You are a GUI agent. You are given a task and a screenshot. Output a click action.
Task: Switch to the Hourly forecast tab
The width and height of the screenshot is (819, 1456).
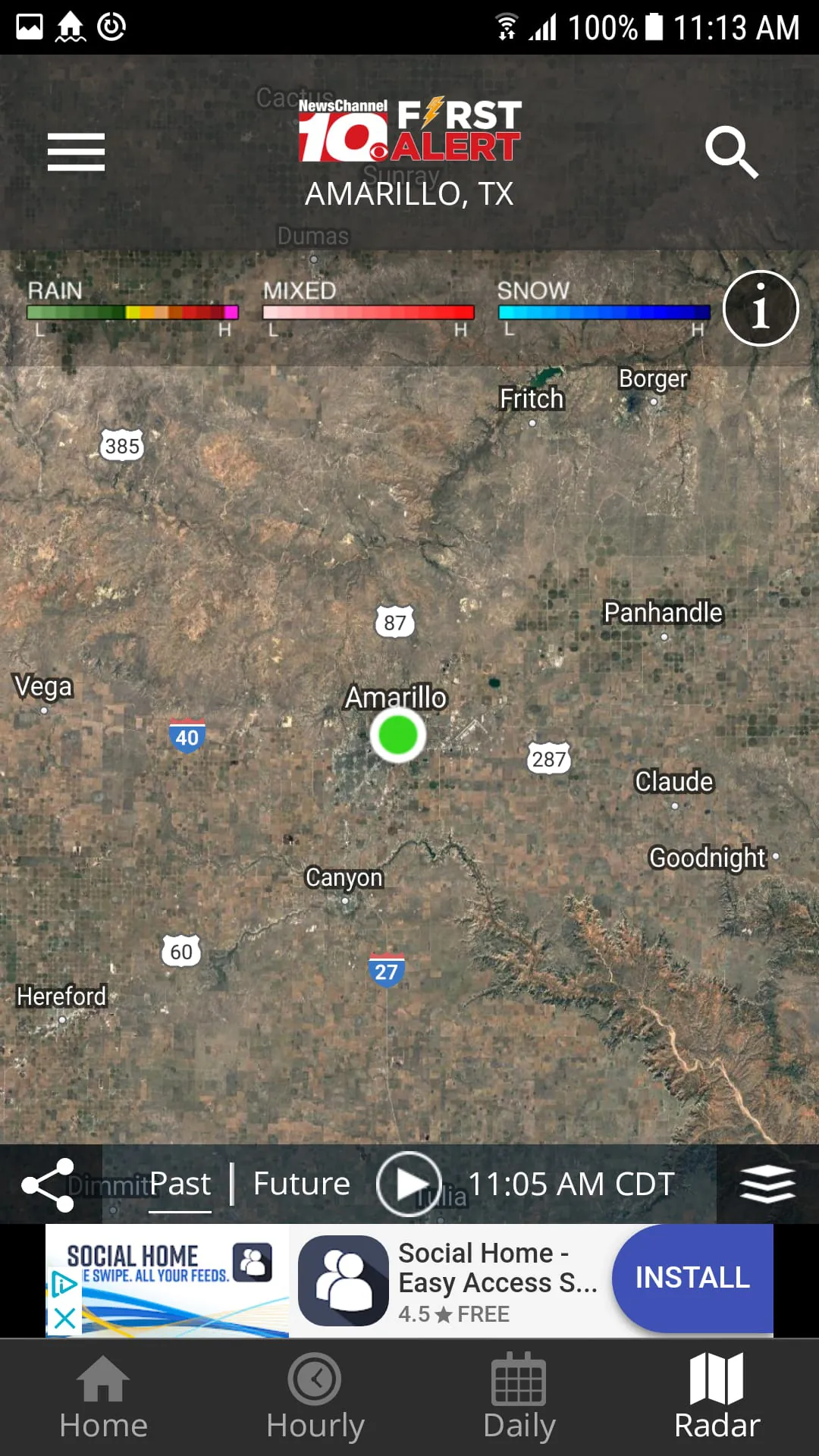(315, 1397)
